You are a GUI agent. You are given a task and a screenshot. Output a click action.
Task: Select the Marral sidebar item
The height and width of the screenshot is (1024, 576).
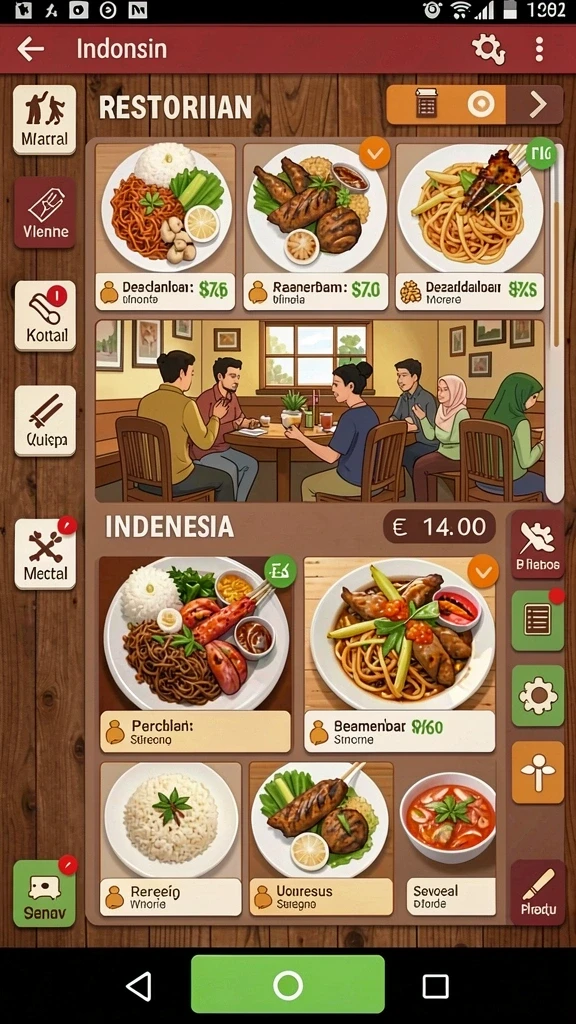[x=44, y=120]
